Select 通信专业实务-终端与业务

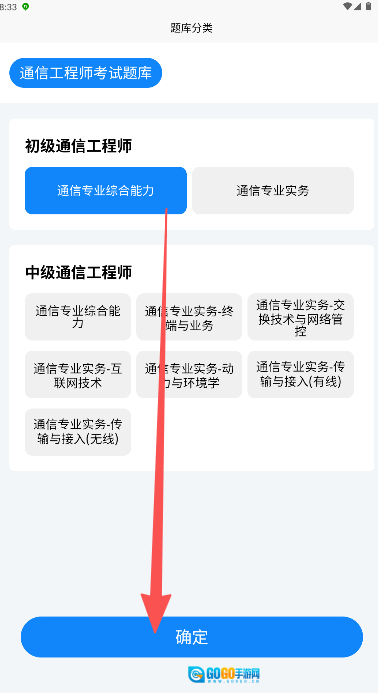pyautogui.click(x=189, y=317)
